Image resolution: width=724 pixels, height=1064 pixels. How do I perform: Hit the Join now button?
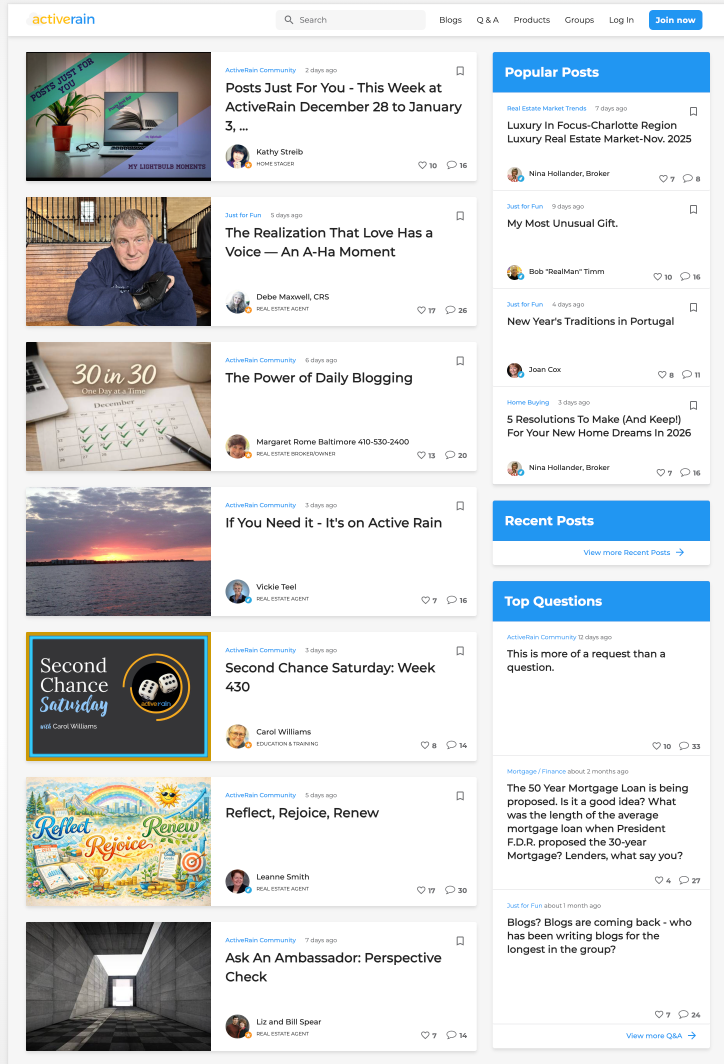675,20
